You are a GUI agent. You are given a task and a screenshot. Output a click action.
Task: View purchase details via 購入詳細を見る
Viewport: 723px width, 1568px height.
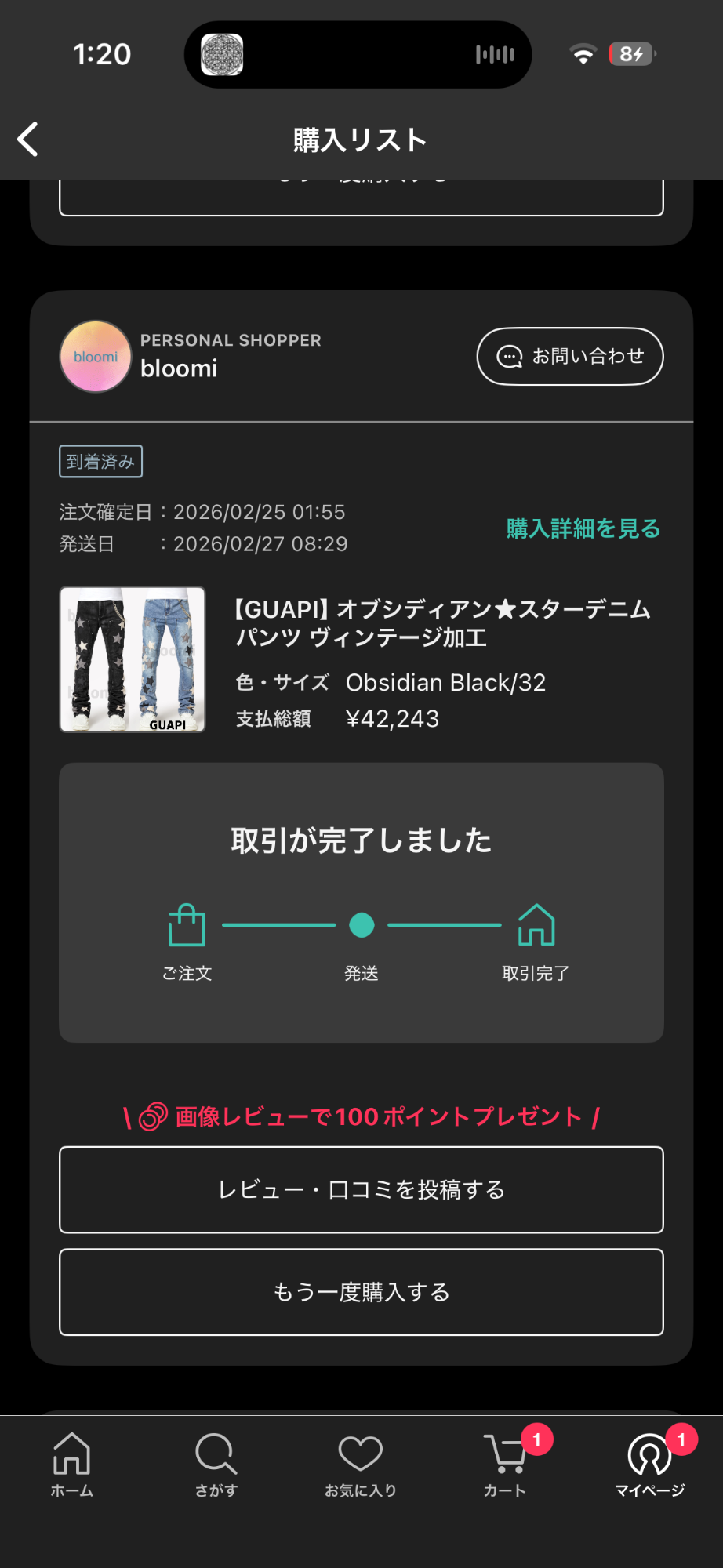pyautogui.click(x=583, y=528)
